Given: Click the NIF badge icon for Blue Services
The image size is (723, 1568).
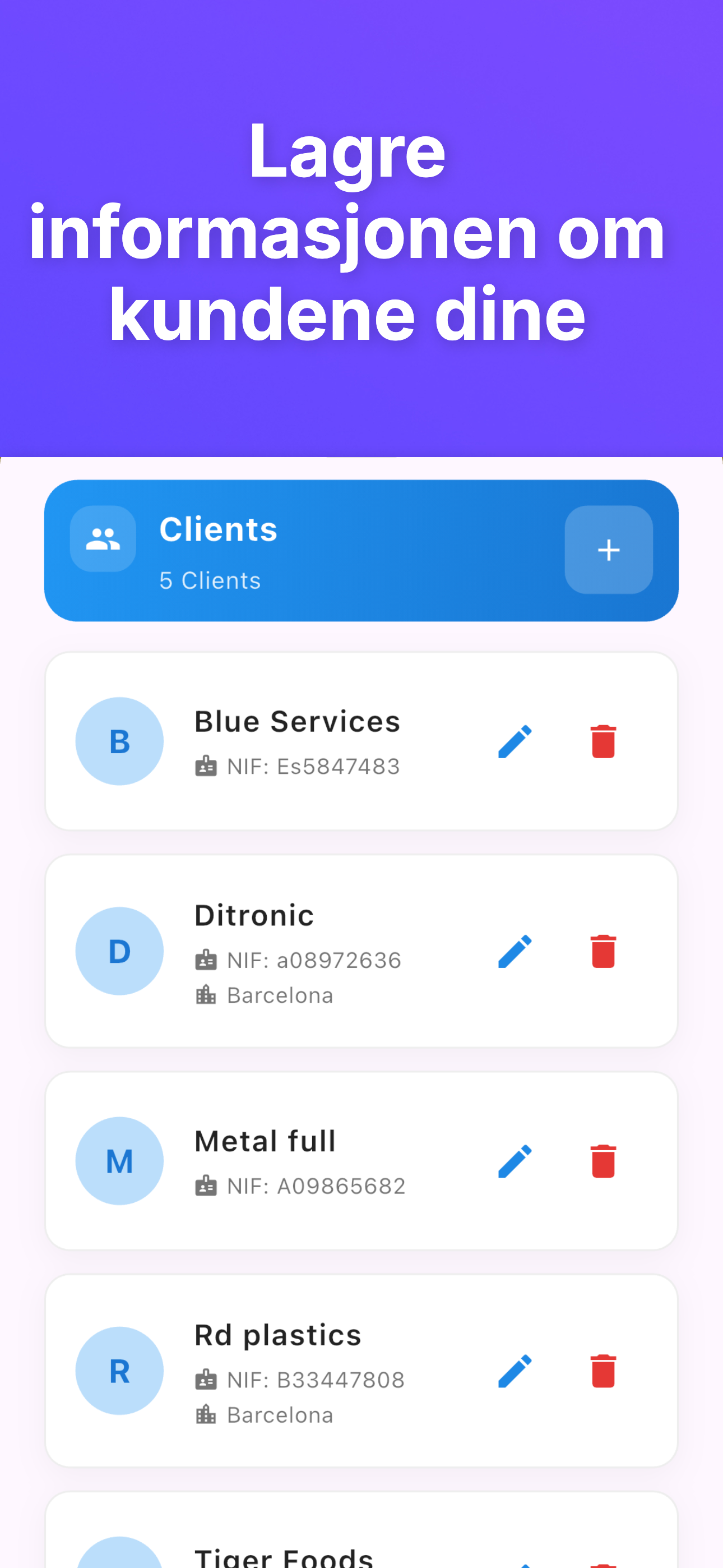Looking at the screenshot, I should click(x=207, y=767).
